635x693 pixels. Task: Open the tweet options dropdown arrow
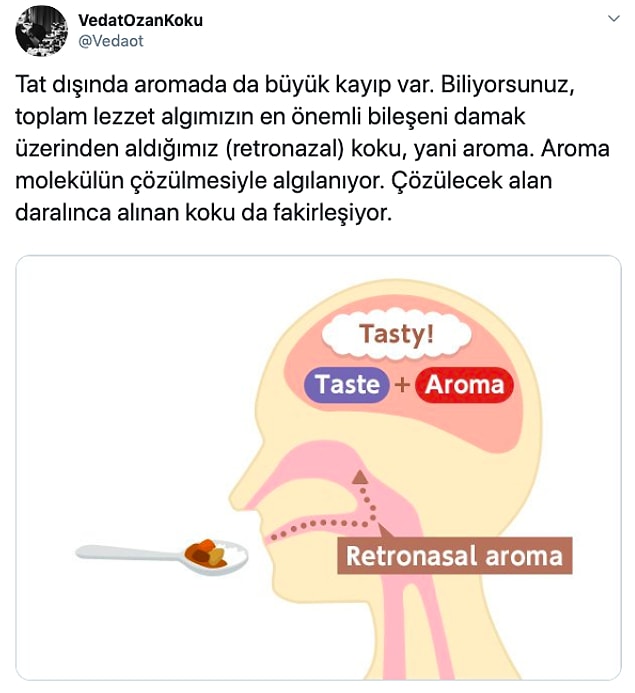[611, 21]
